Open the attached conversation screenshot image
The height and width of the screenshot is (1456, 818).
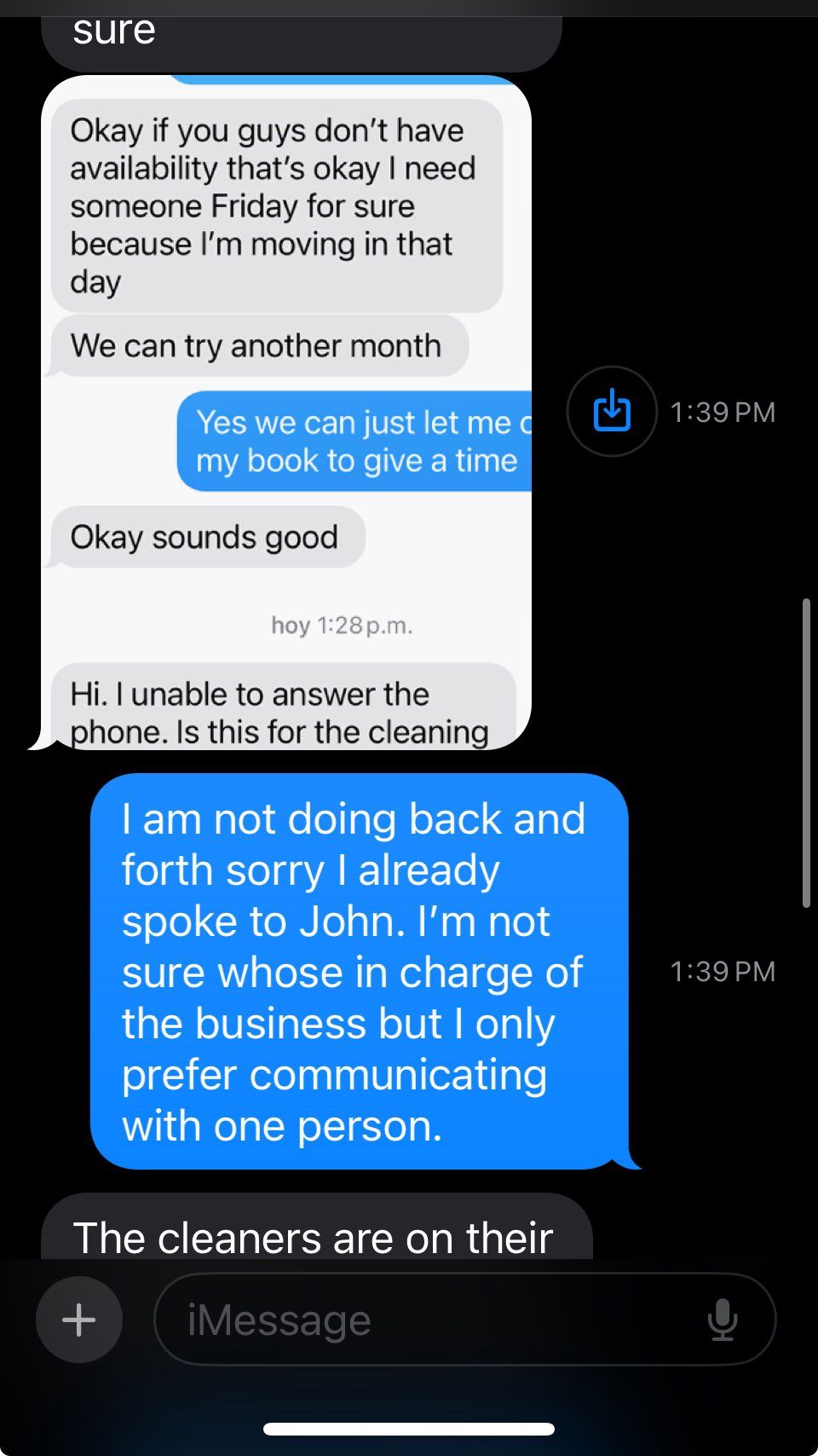[x=286, y=413]
